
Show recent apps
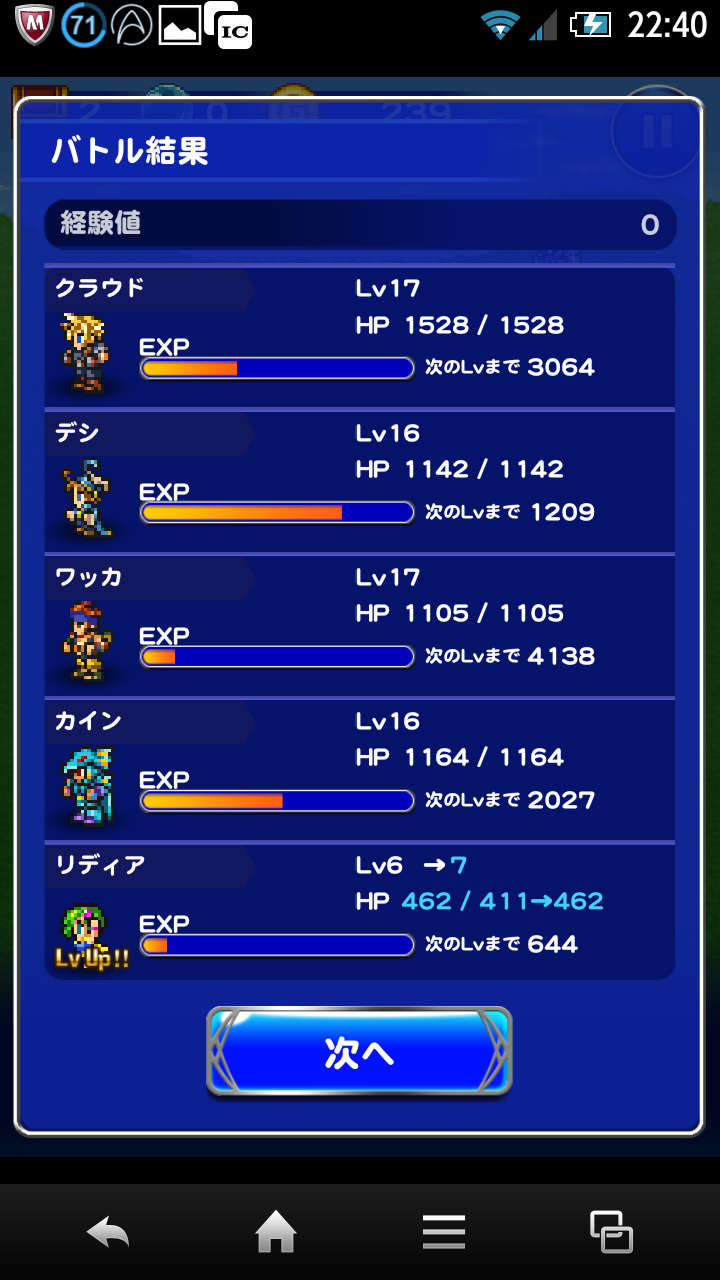(611, 1232)
